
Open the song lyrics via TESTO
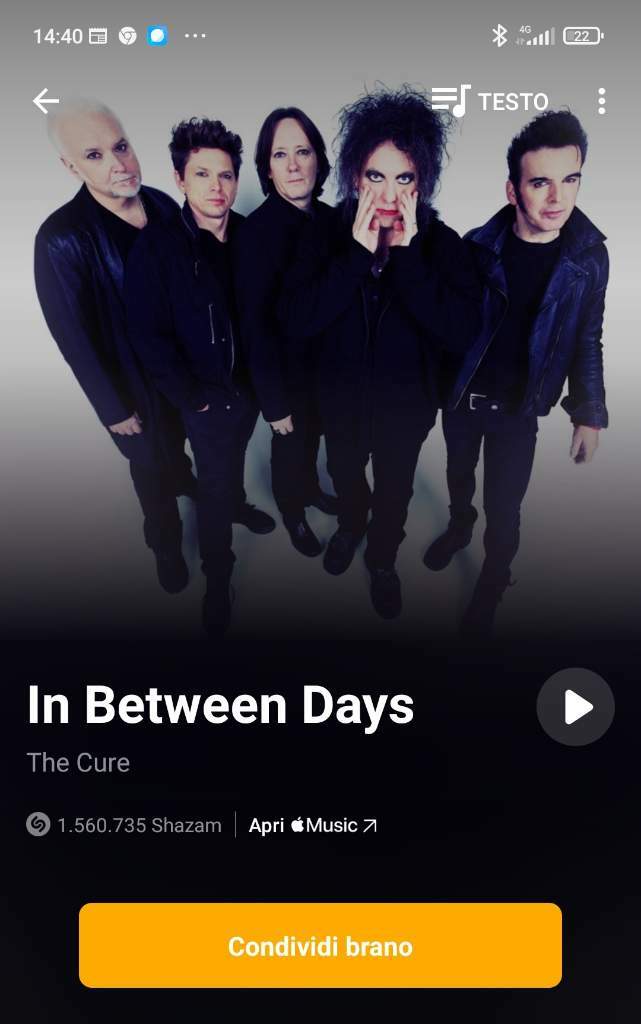click(x=490, y=101)
